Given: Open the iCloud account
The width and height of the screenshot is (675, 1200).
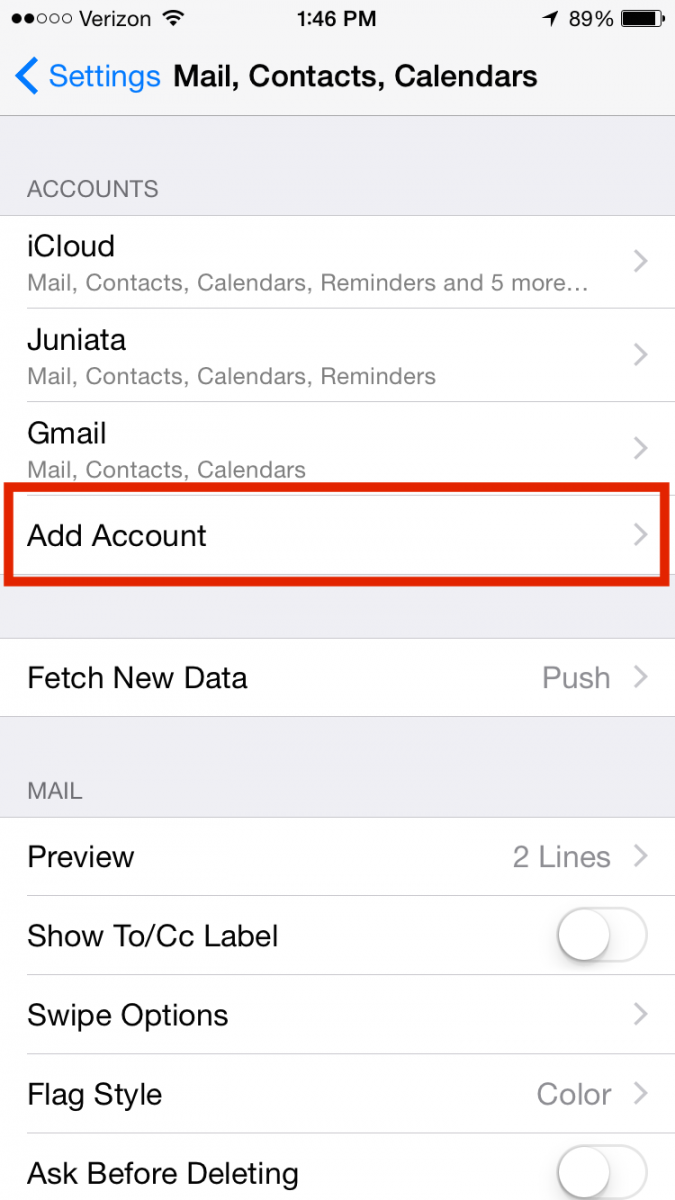Looking at the screenshot, I should [x=337, y=262].
